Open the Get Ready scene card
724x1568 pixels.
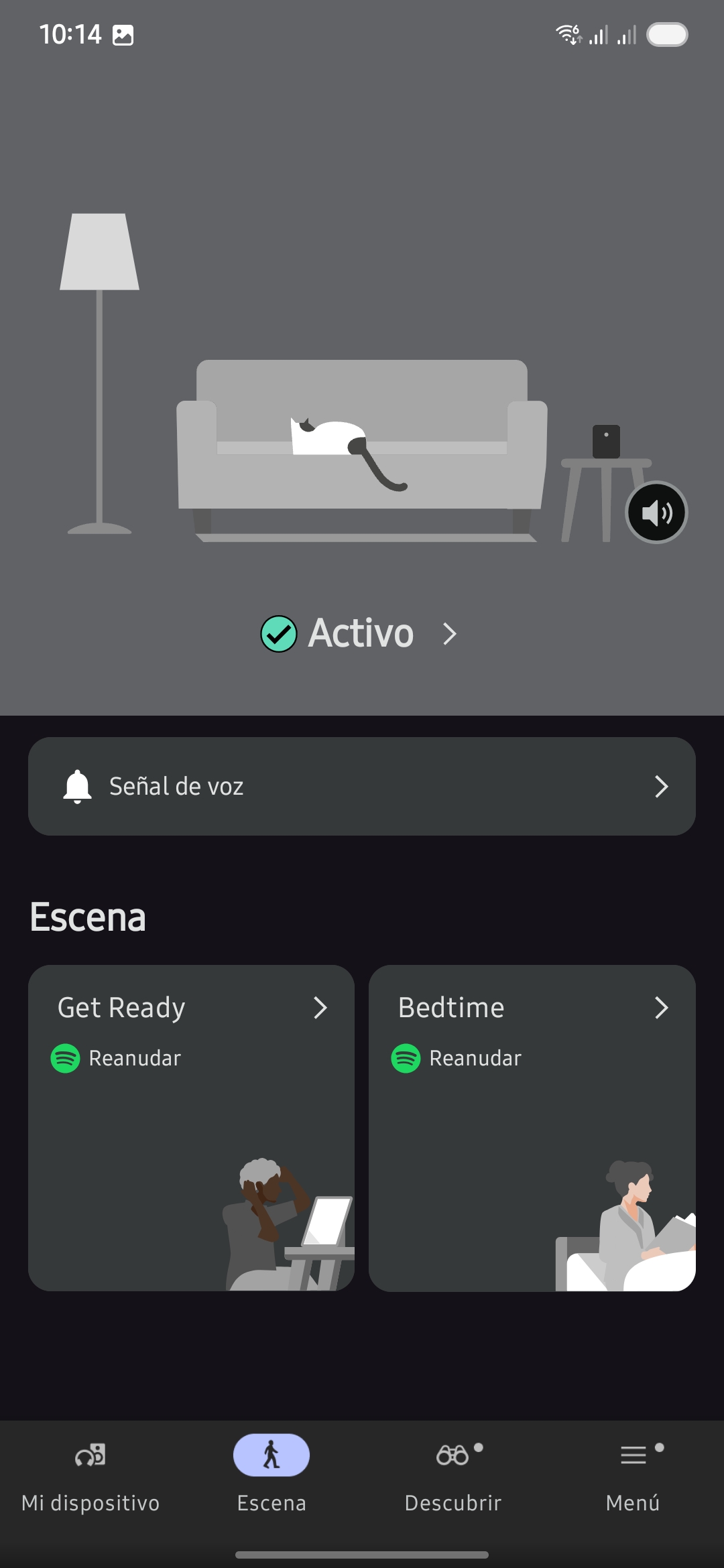pos(191,1128)
